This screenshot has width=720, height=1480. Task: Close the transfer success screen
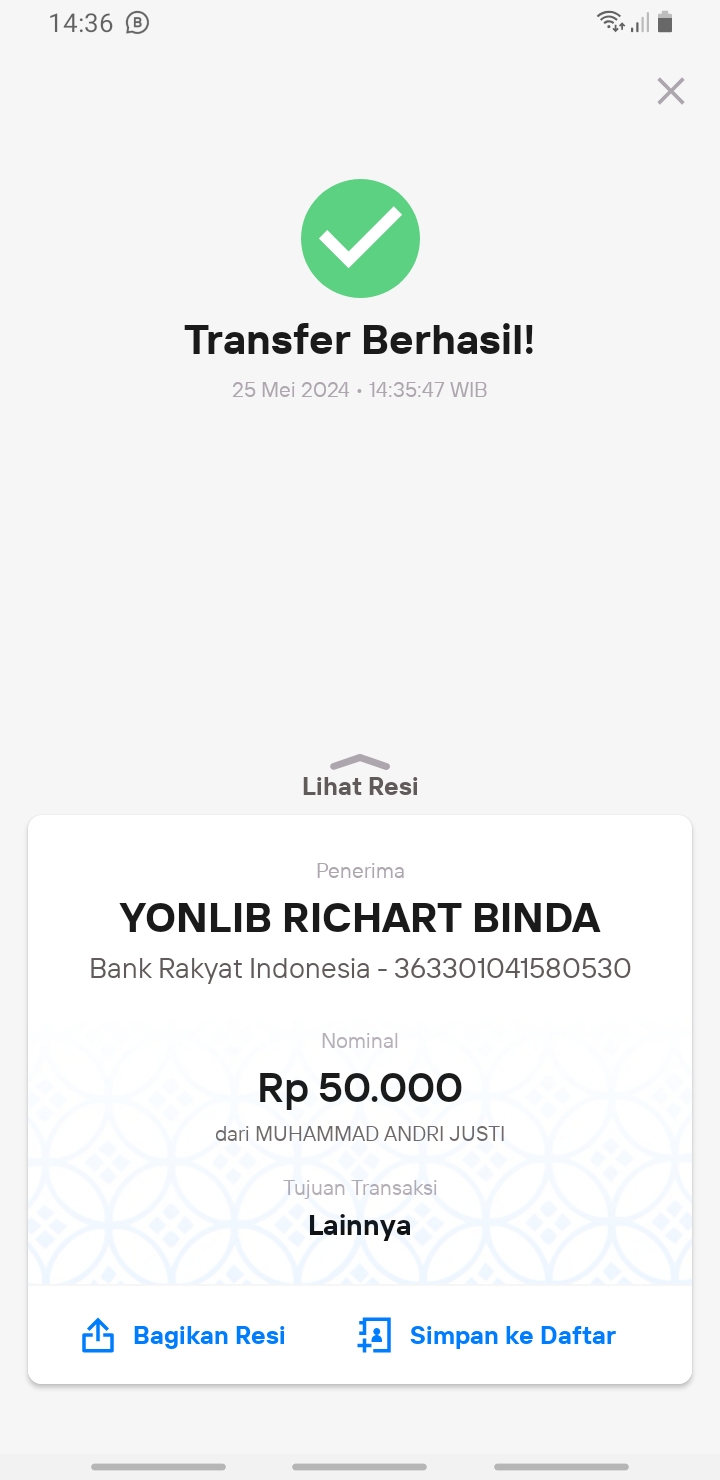pyautogui.click(x=670, y=91)
